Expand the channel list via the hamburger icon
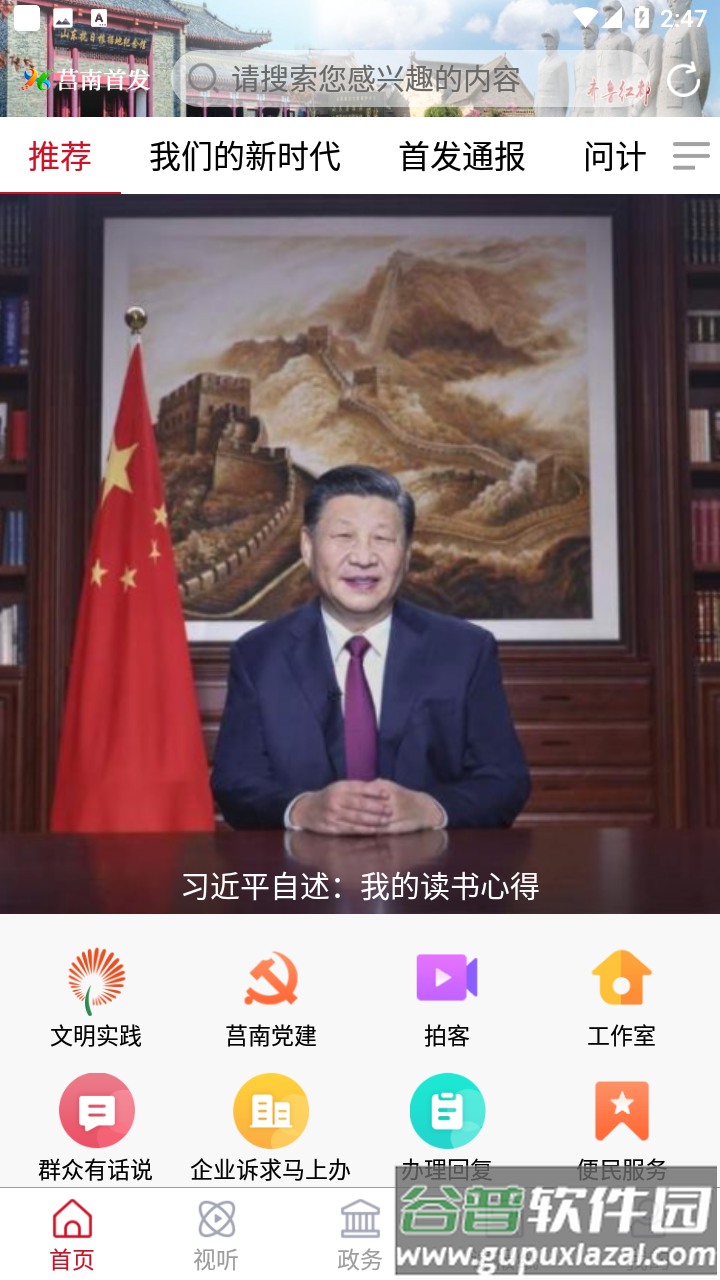The width and height of the screenshot is (720, 1280). pyautogui.click(x=689, y=157)
